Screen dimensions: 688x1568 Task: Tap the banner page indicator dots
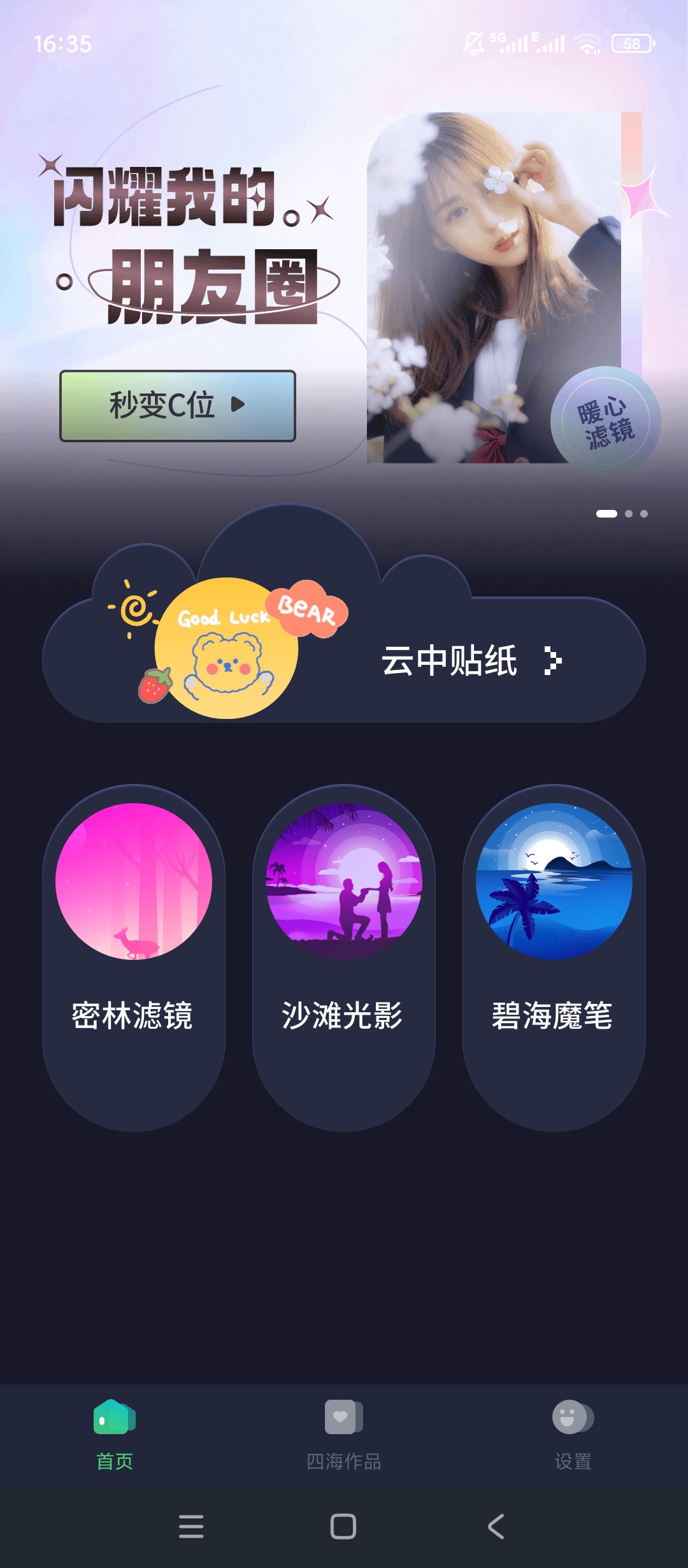[622, 514]
